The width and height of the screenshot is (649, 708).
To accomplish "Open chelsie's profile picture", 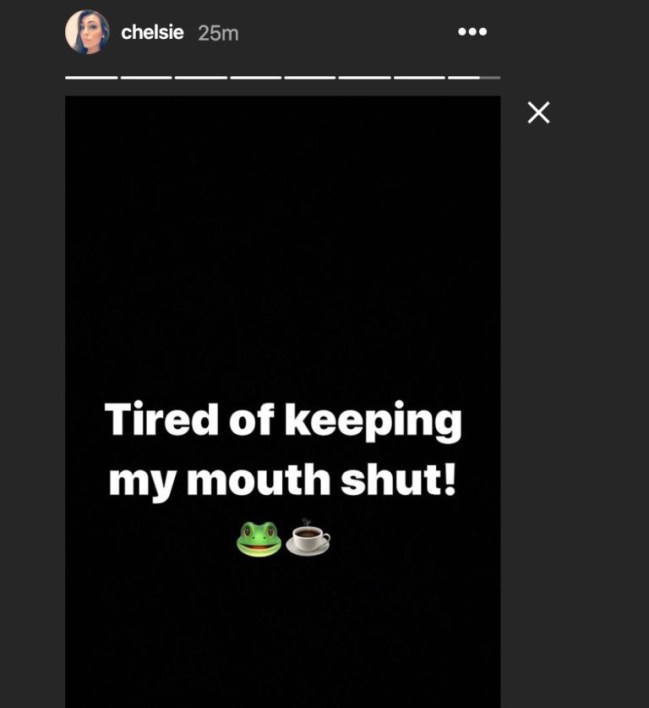I will 87,32.
